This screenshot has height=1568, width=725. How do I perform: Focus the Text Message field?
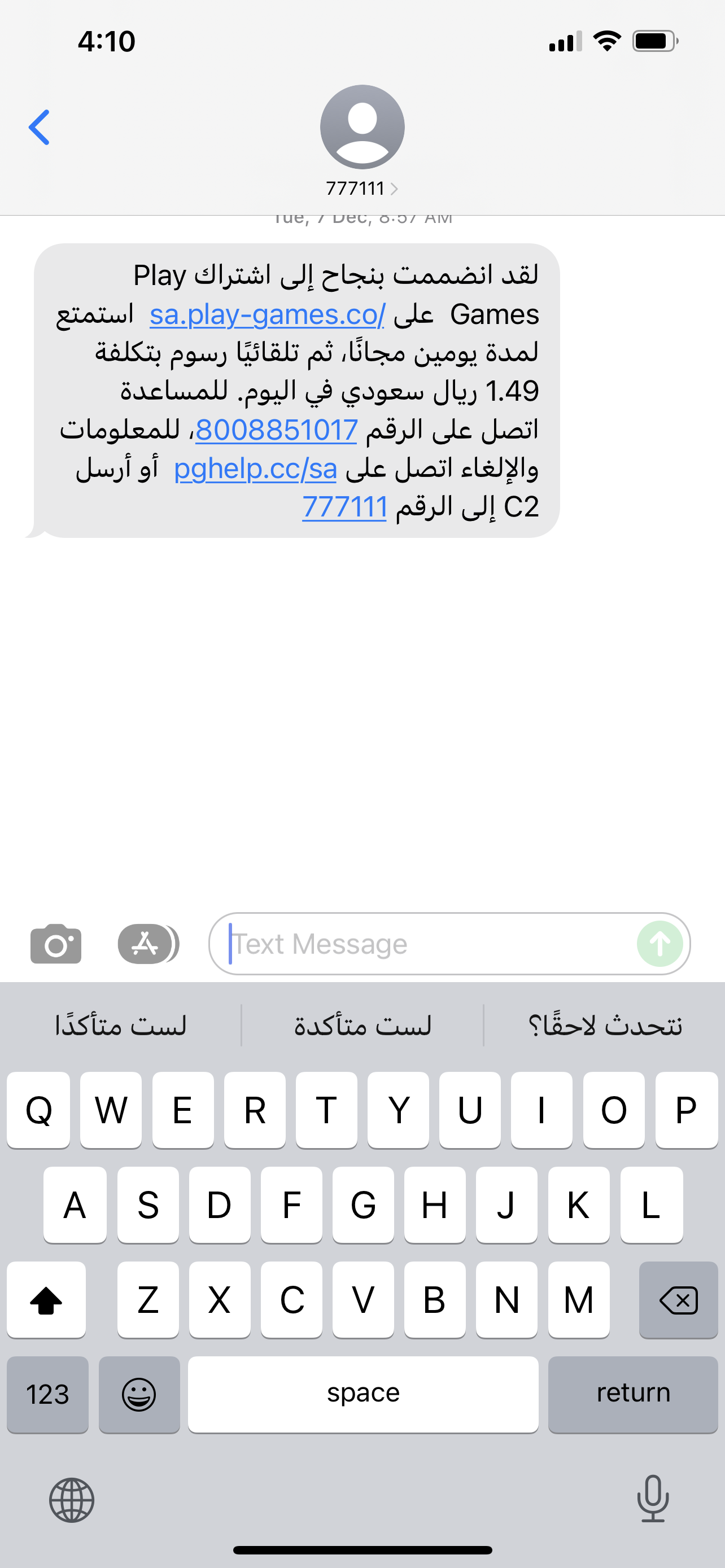coord(426,944)
